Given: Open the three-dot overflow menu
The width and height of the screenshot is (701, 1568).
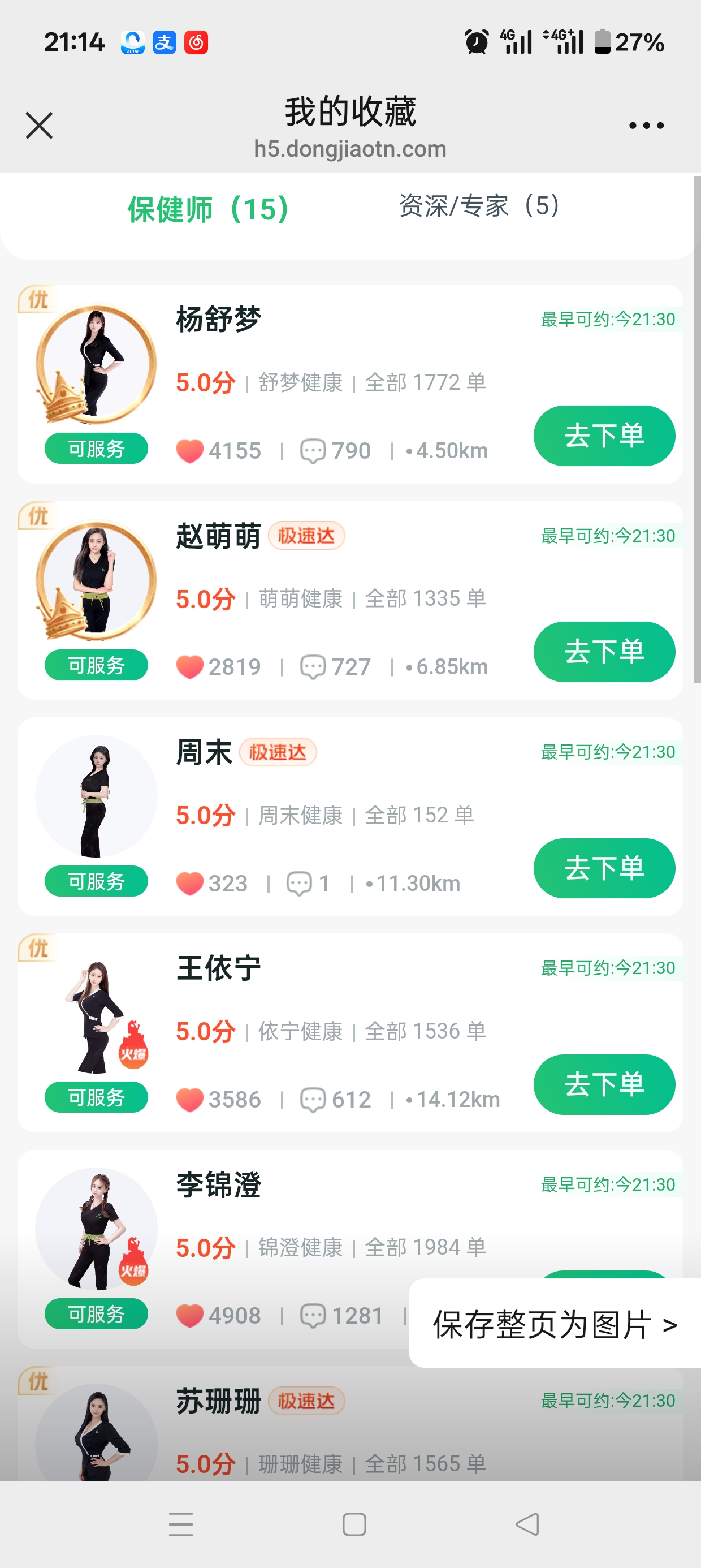Looking at the screenshot, I should pyautogui.click(x=646, y=126).
